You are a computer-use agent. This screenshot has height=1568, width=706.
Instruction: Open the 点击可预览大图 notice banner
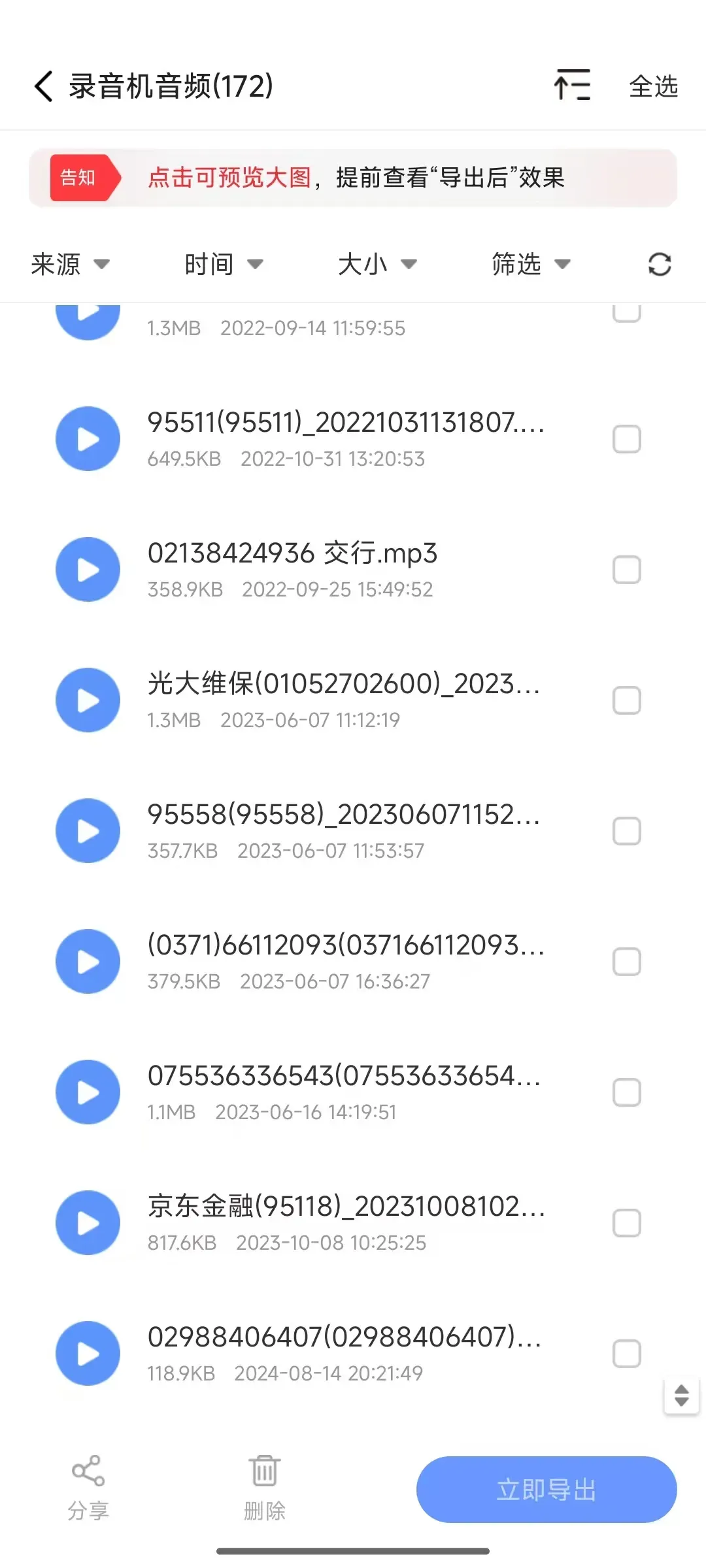(x=353, y=178)
